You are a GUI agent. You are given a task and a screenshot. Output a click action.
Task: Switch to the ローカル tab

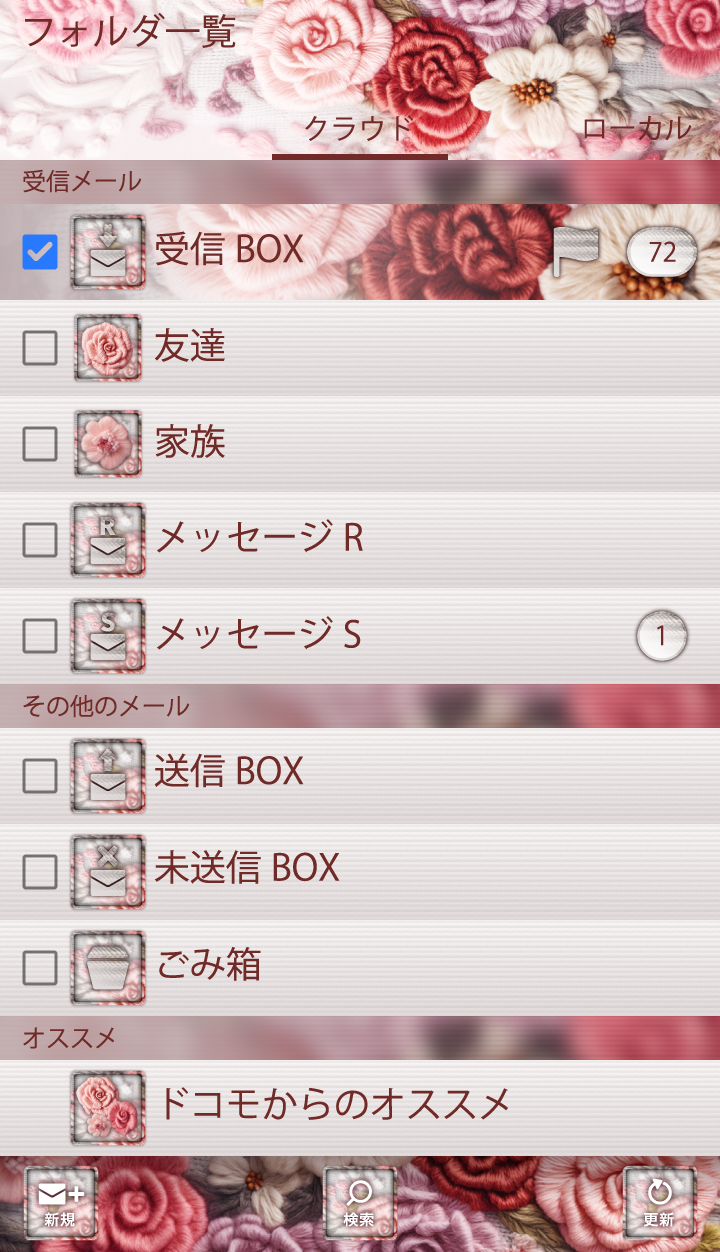click(x=636, y=129)
